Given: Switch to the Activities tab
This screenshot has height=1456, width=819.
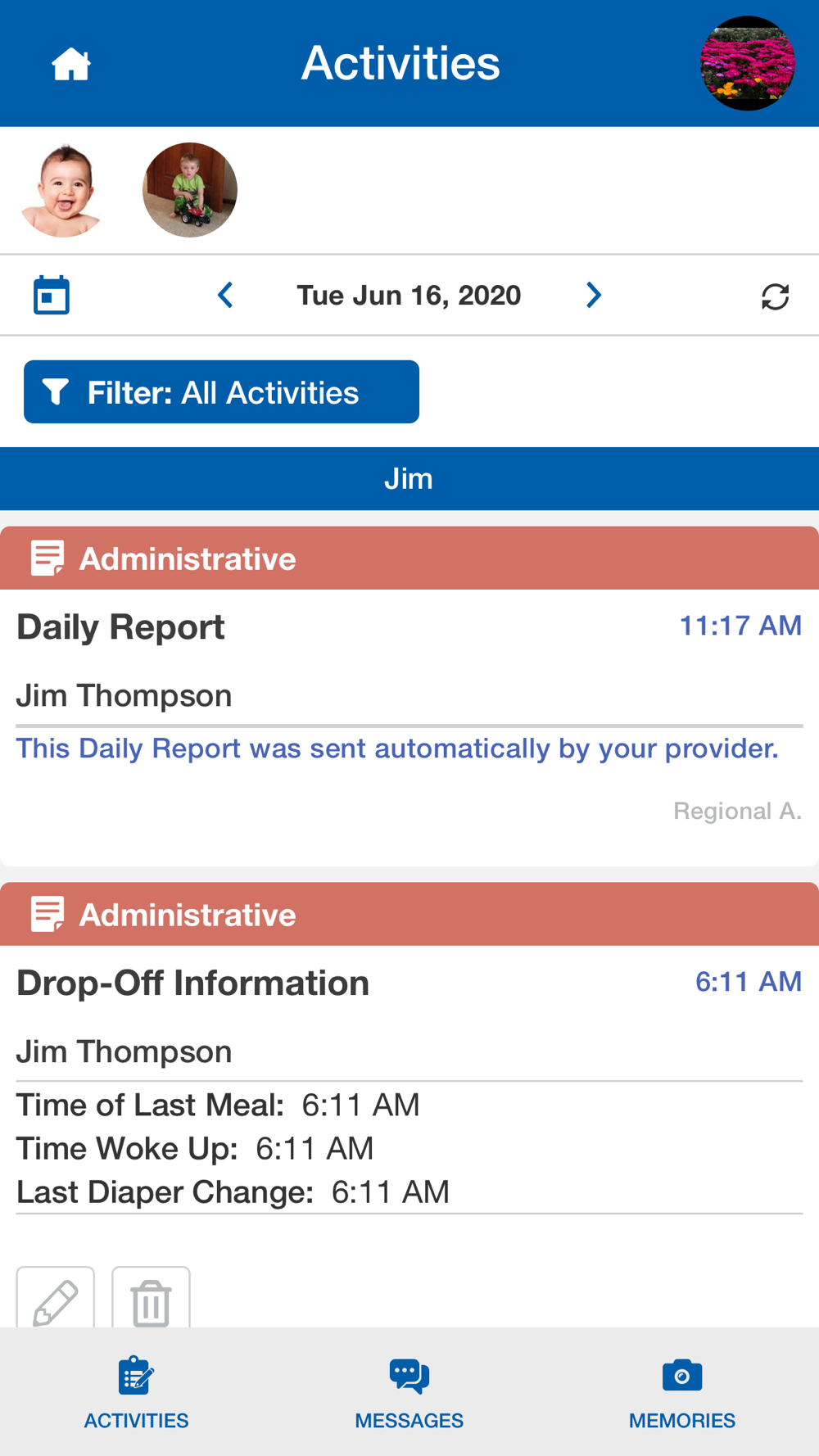Looking at the screenshot, I should point(136,1393).
